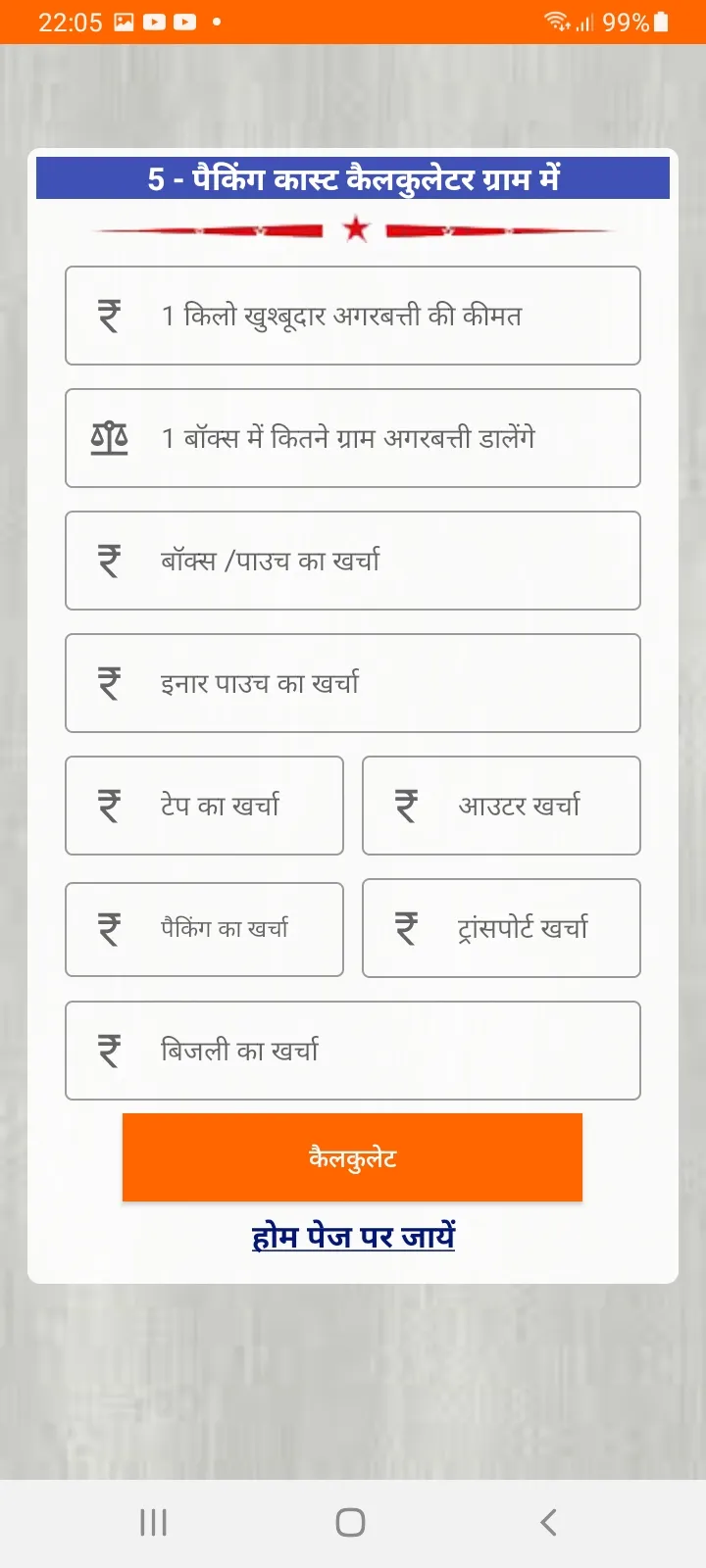Screen dimensions: 706x1568
Task: Focus the पैकिंग का खर्चा field
Action: point(204,928)
